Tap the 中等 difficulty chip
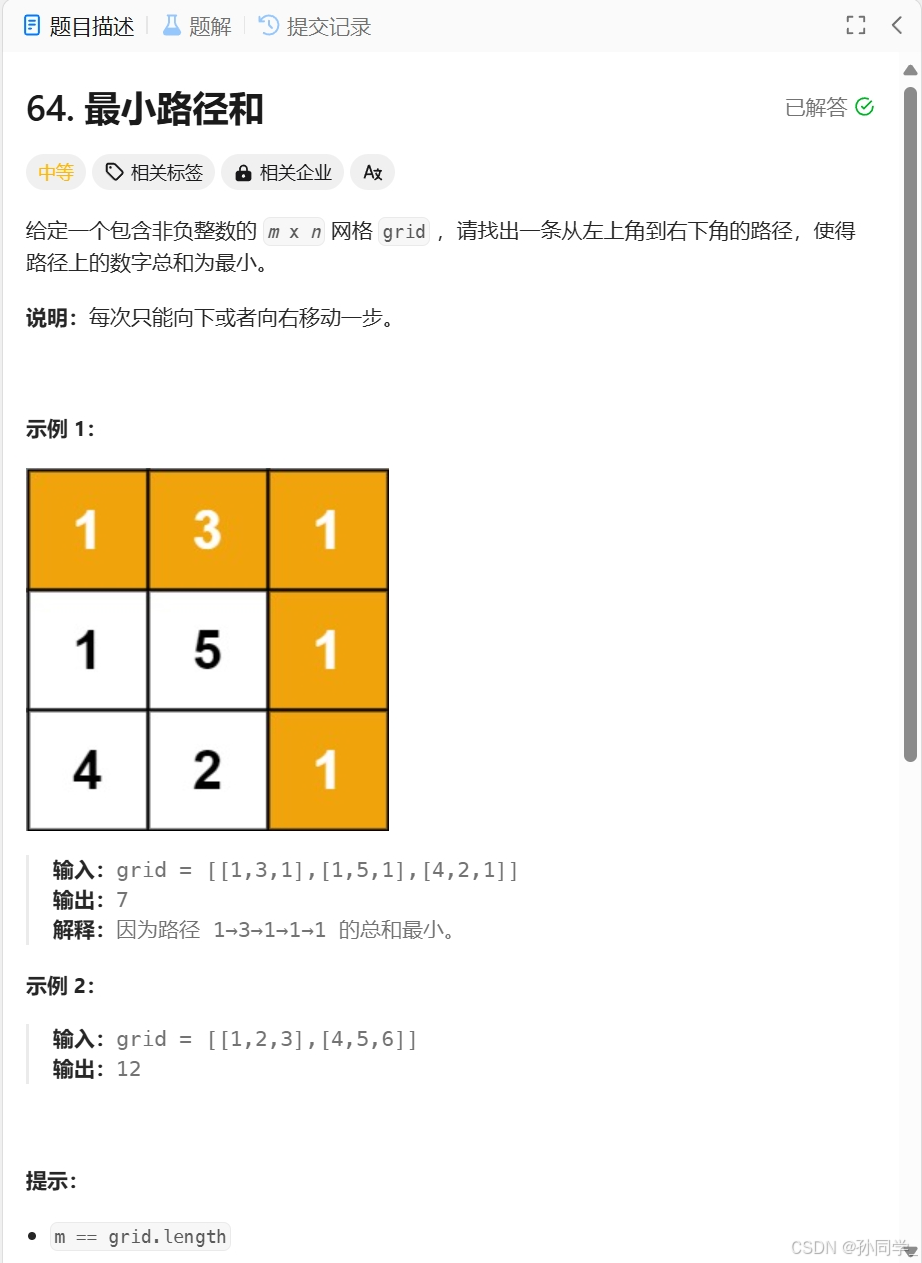The height and width of the screenshot is (1263, 922). point(56,173)
